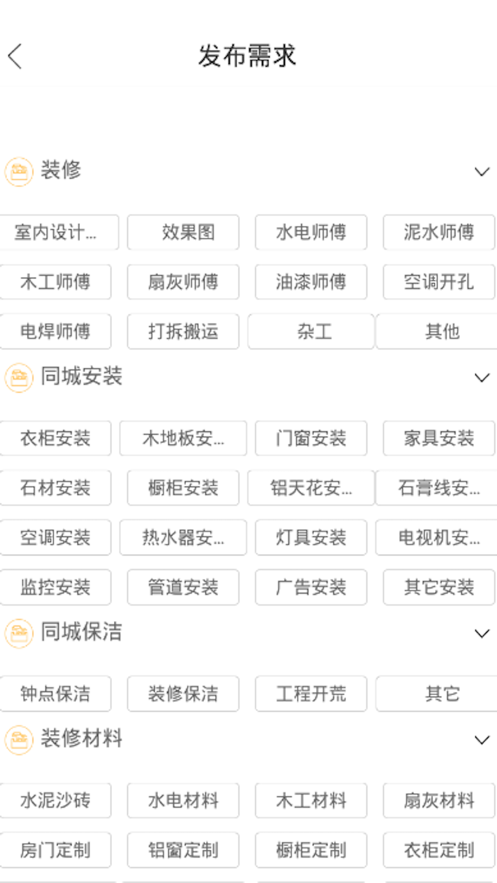
Task: Select 灯具安装 chip
Action: [x=311, y=537]
